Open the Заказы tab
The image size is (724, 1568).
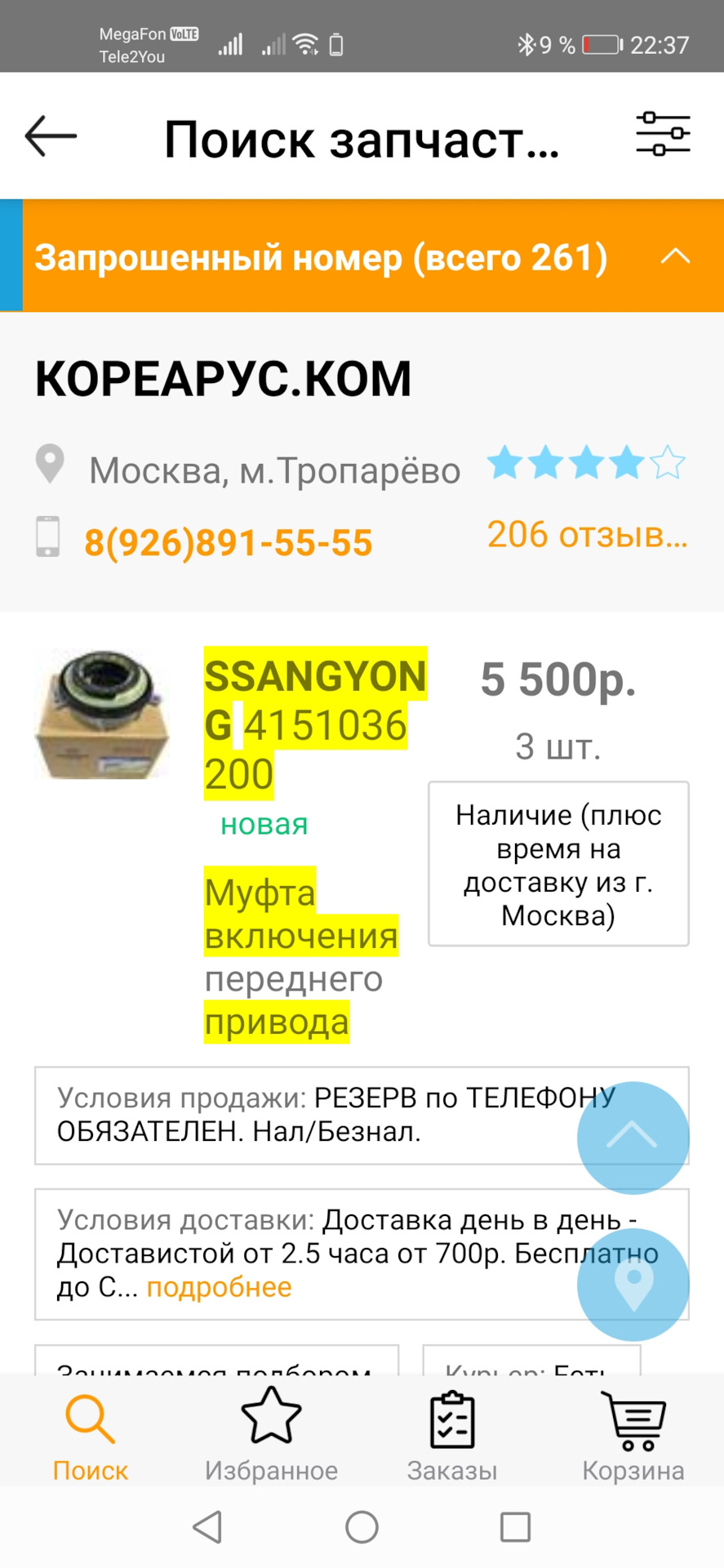(x=452, y=1437)
